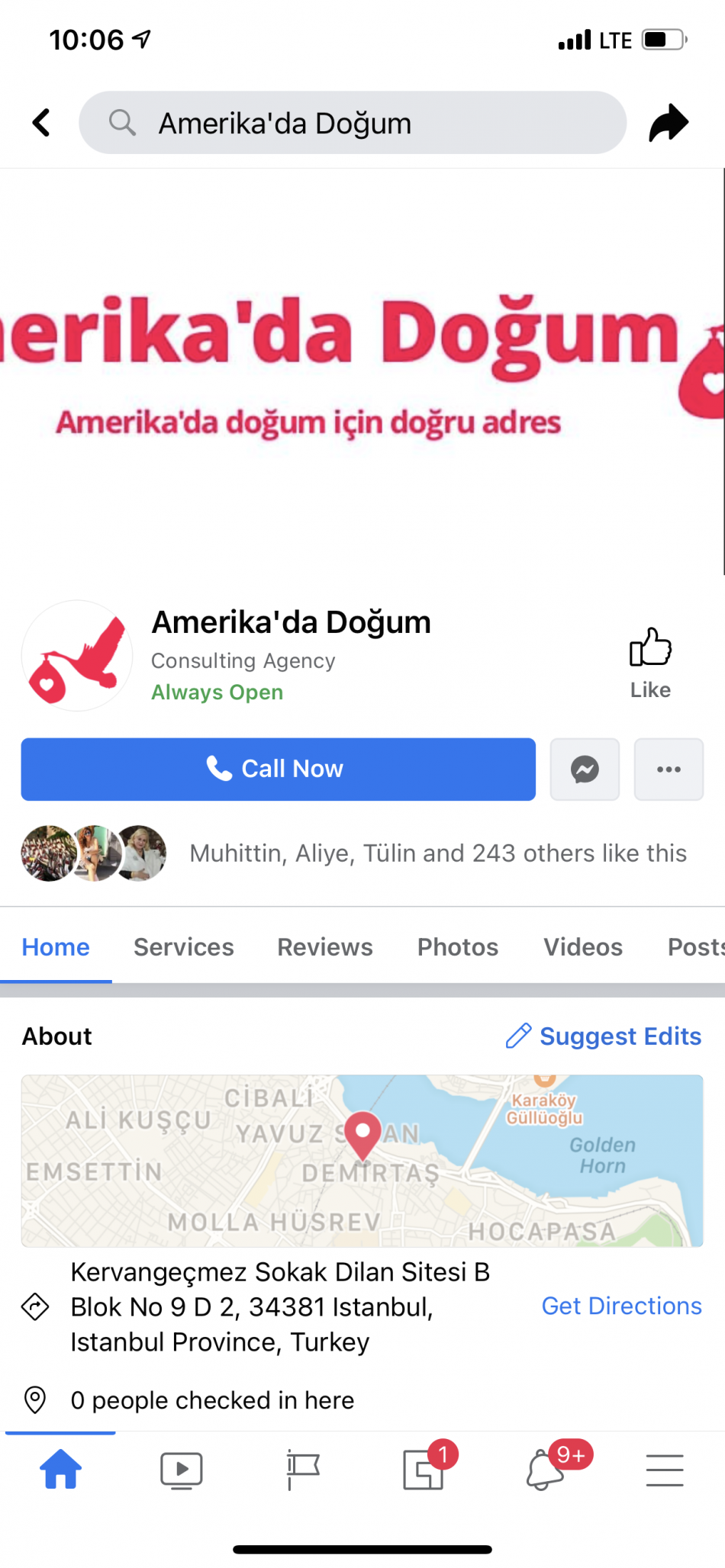Open the hamburger menu tab
725x1568 pixels.
point(665,1470)
